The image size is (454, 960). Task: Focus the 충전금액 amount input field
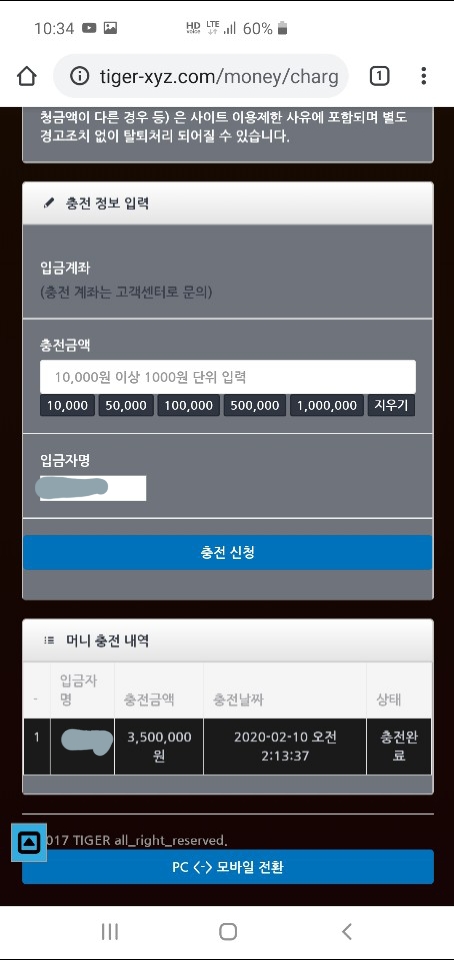pos(228,377)
